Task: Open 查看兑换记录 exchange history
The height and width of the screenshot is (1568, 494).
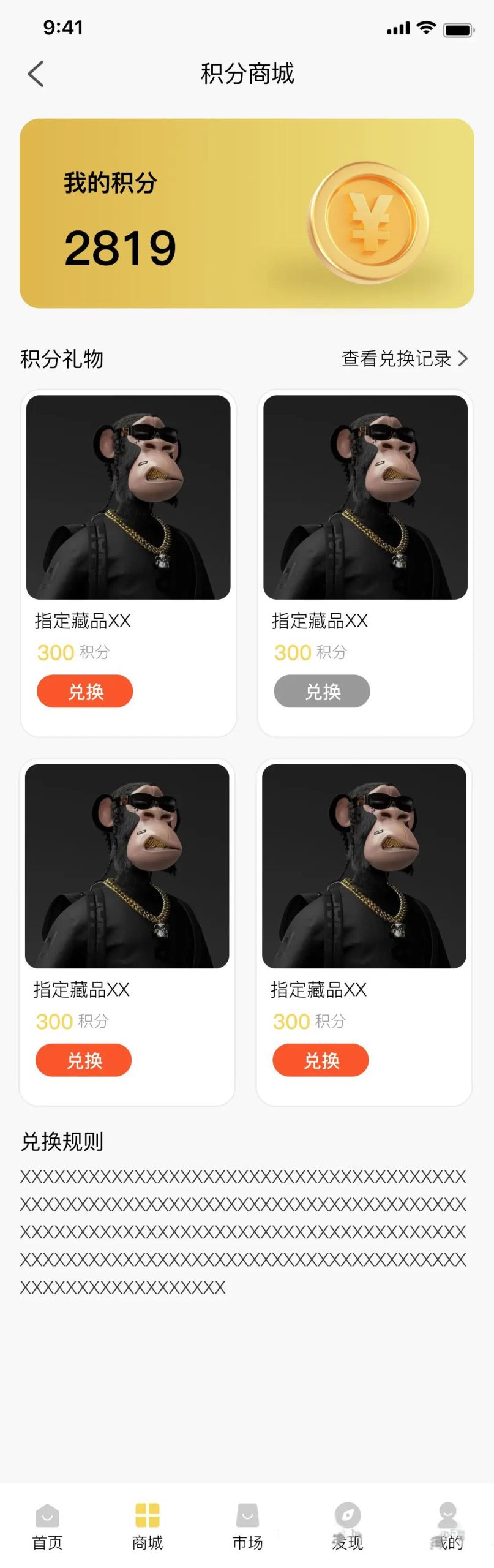Action: tap(404, 358)
